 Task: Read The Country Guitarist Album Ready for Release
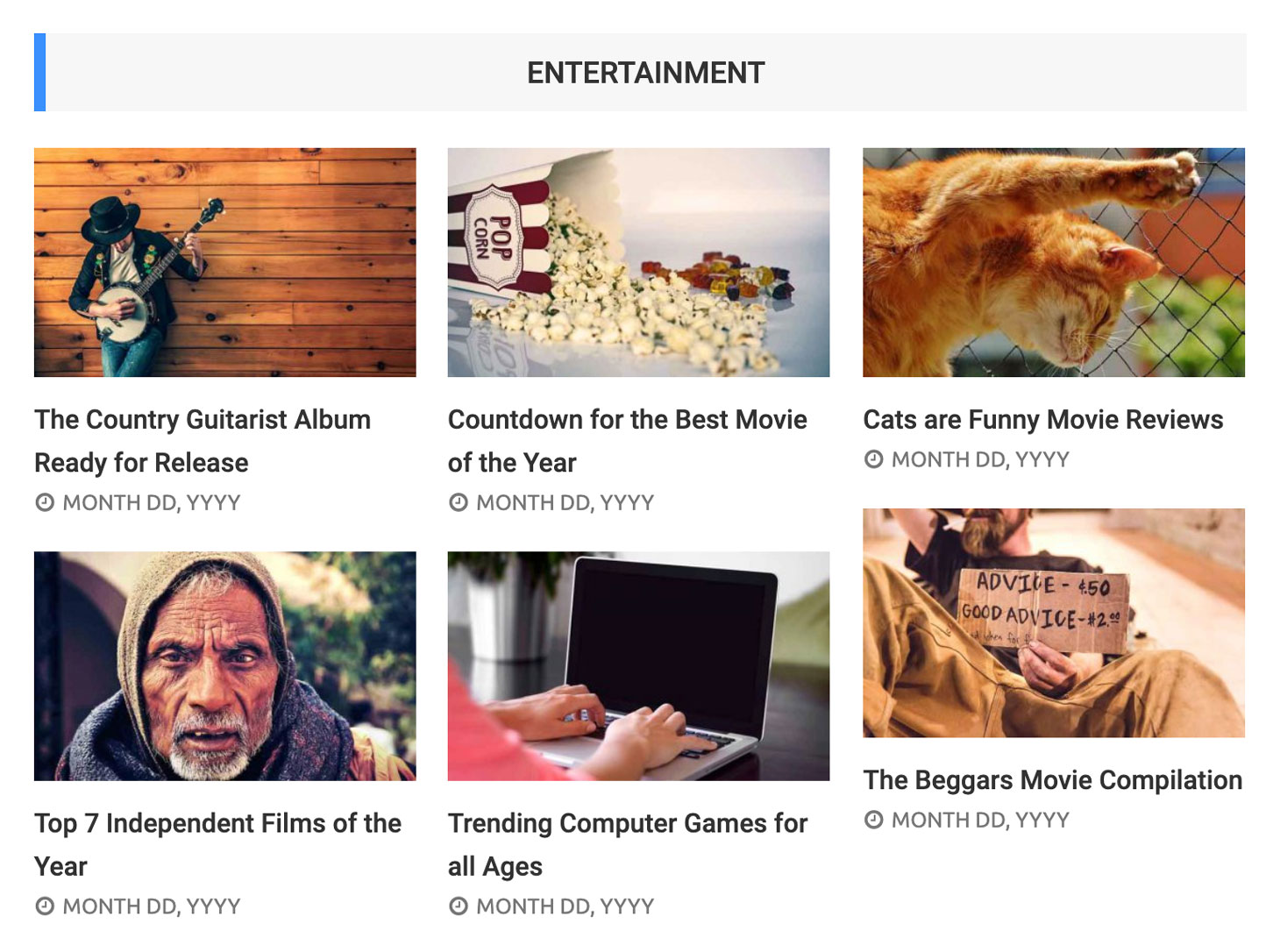pyautogui.click(x=203, y=421)
